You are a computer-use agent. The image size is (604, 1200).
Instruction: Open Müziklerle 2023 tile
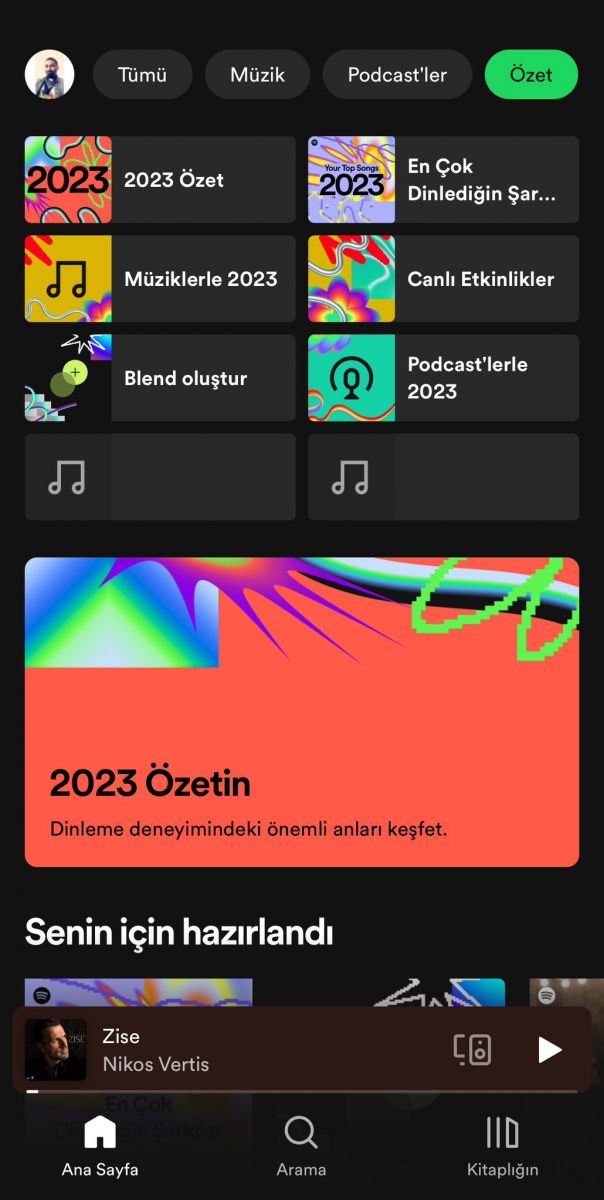click(x=160, y=279)
